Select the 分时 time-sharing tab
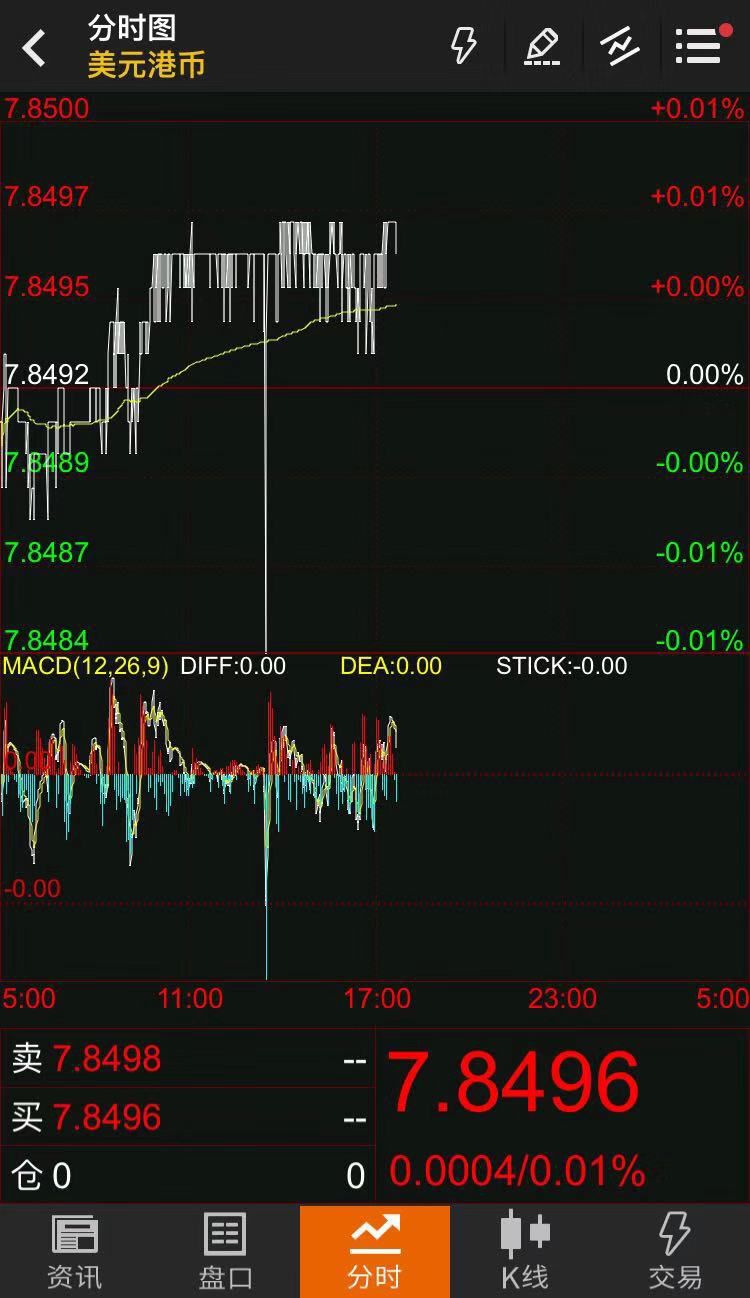 tap(375, 1251)
